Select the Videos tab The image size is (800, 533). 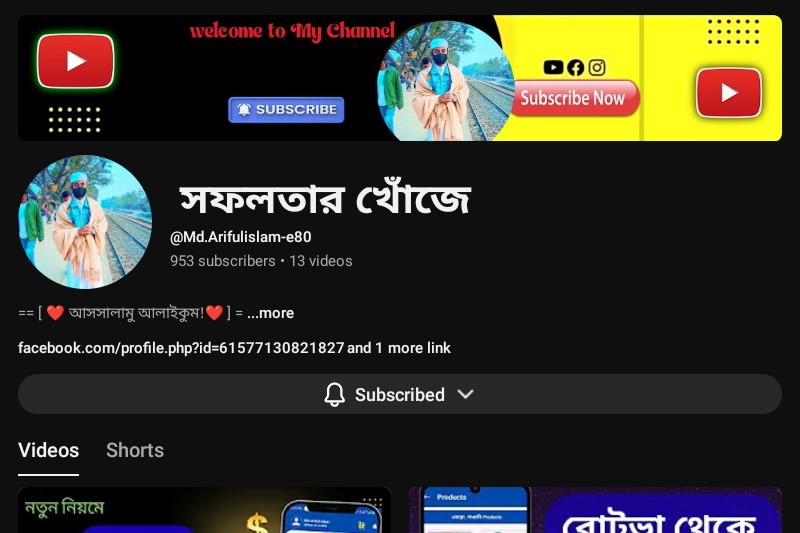pos(48,450)
